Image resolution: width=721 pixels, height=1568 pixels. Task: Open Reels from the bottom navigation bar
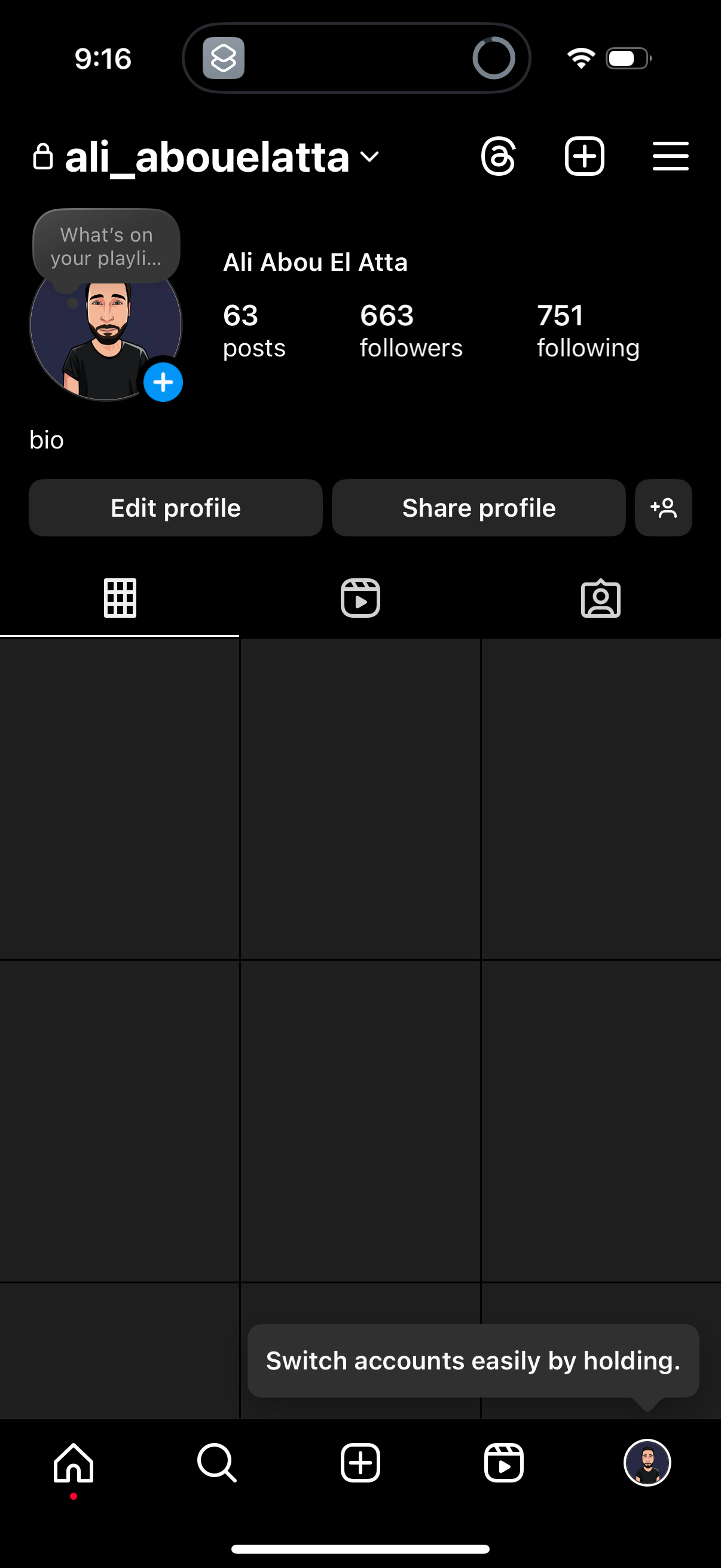505,1463
